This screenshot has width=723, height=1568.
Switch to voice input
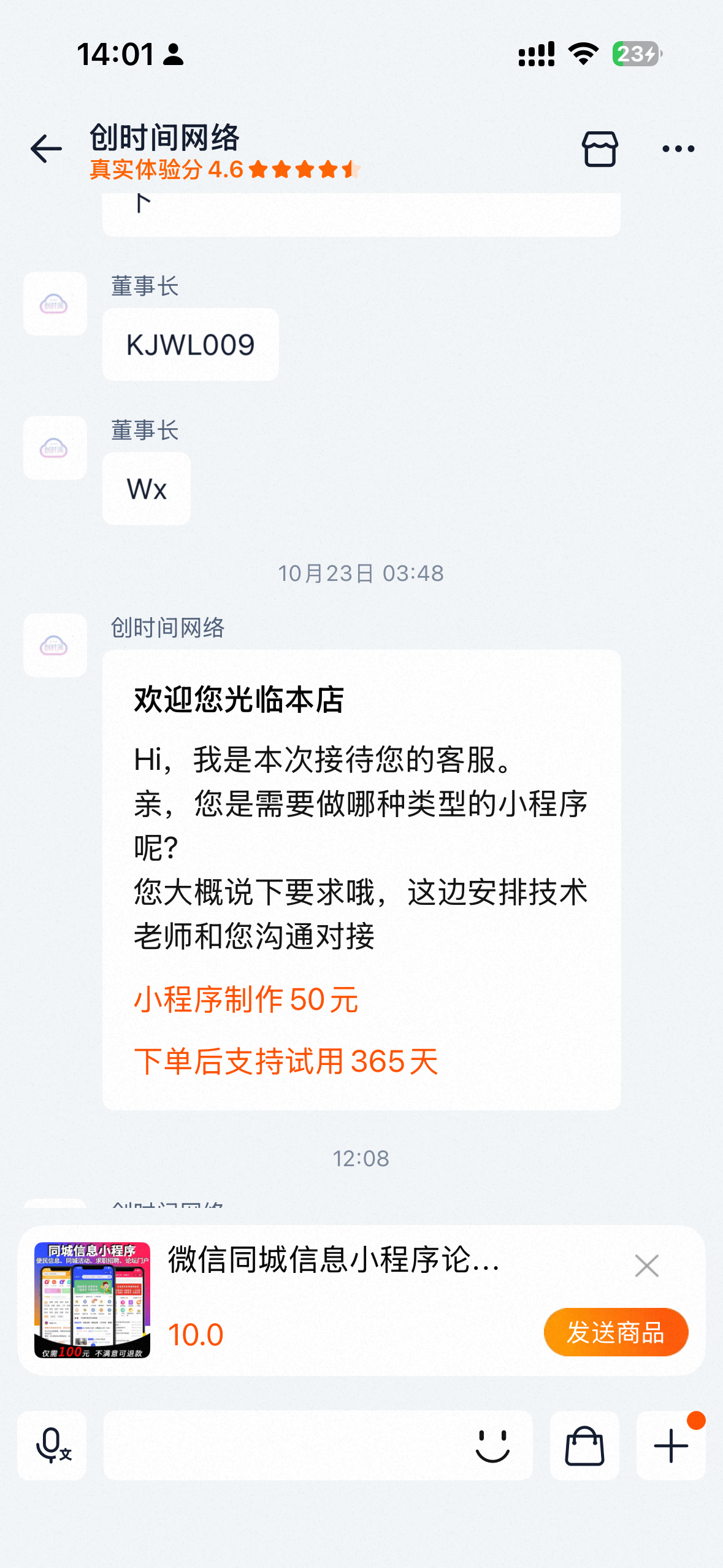tap(52, 1445)
